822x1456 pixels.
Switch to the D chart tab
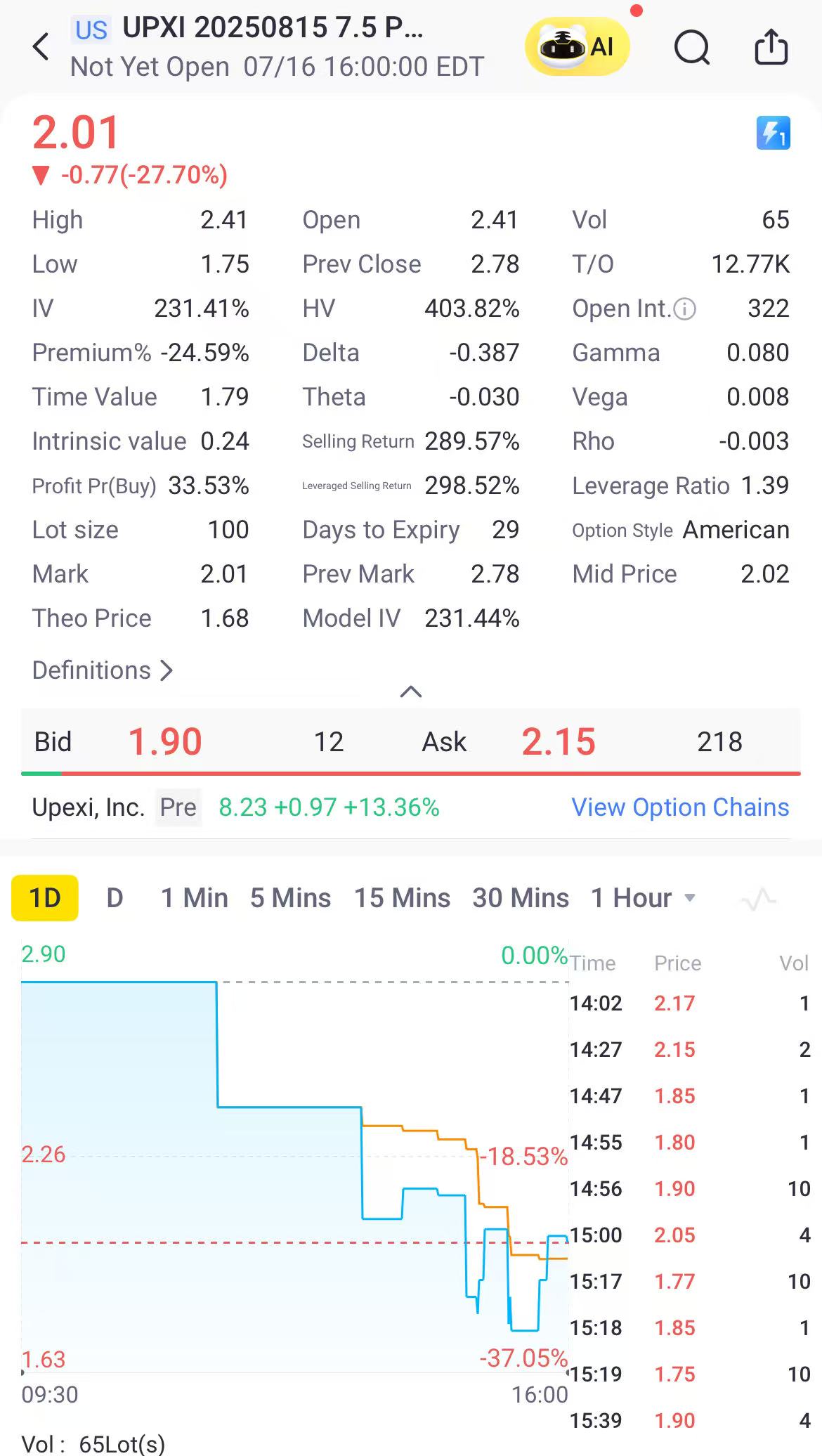(x=115, y=898)
